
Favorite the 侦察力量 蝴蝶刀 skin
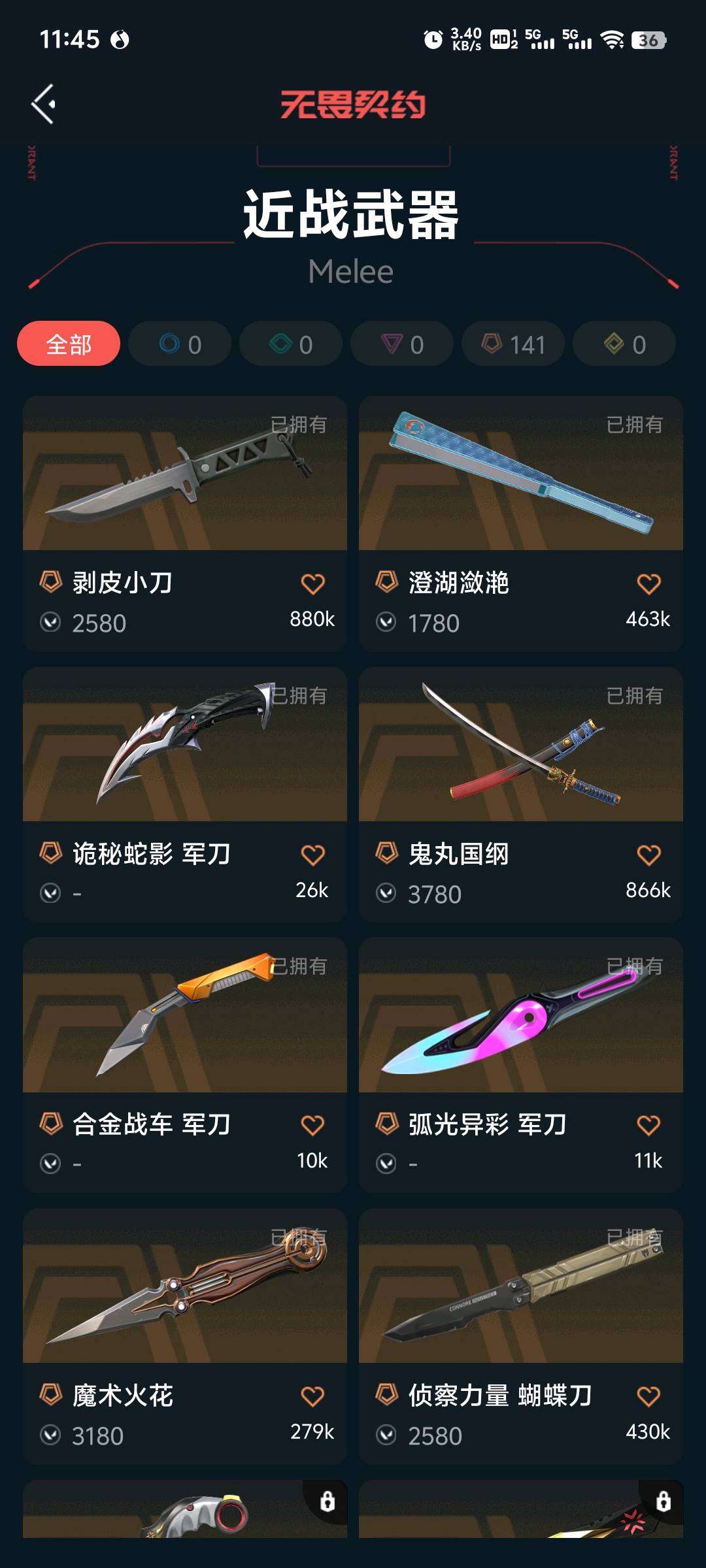click(x=648, y=1396)
